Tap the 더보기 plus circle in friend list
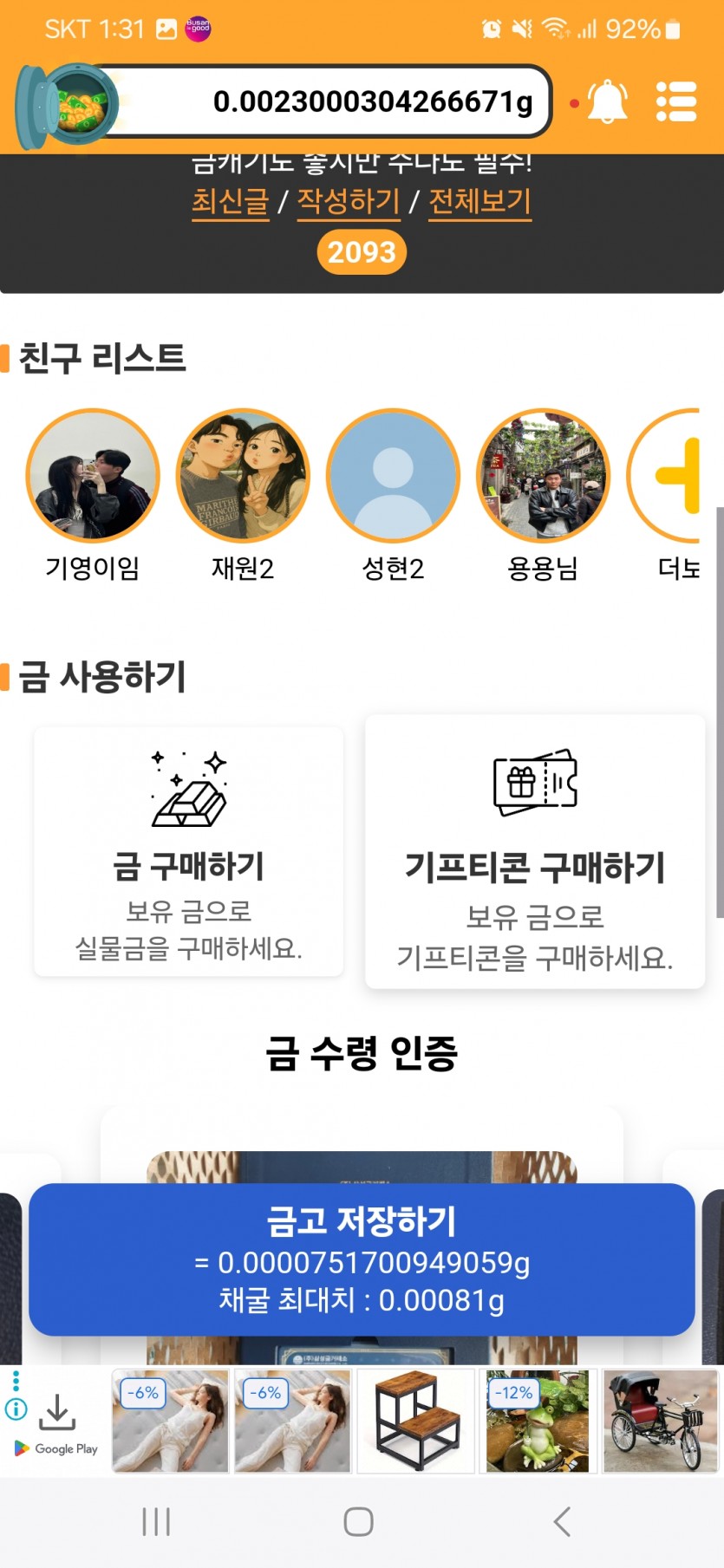The width and height of the screenshot is (724, 1568). (664, 476)
